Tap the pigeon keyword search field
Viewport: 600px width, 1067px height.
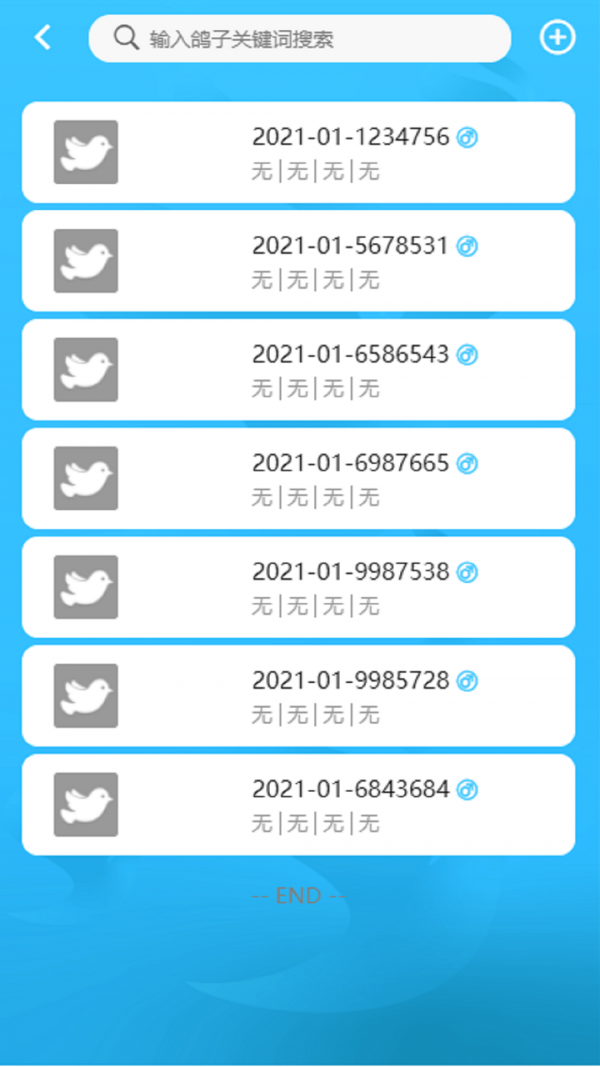click(300, 39)
